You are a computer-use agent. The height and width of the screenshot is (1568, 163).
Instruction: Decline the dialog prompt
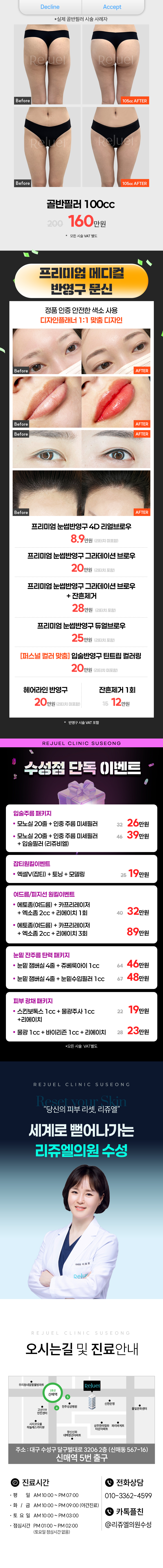50,7
